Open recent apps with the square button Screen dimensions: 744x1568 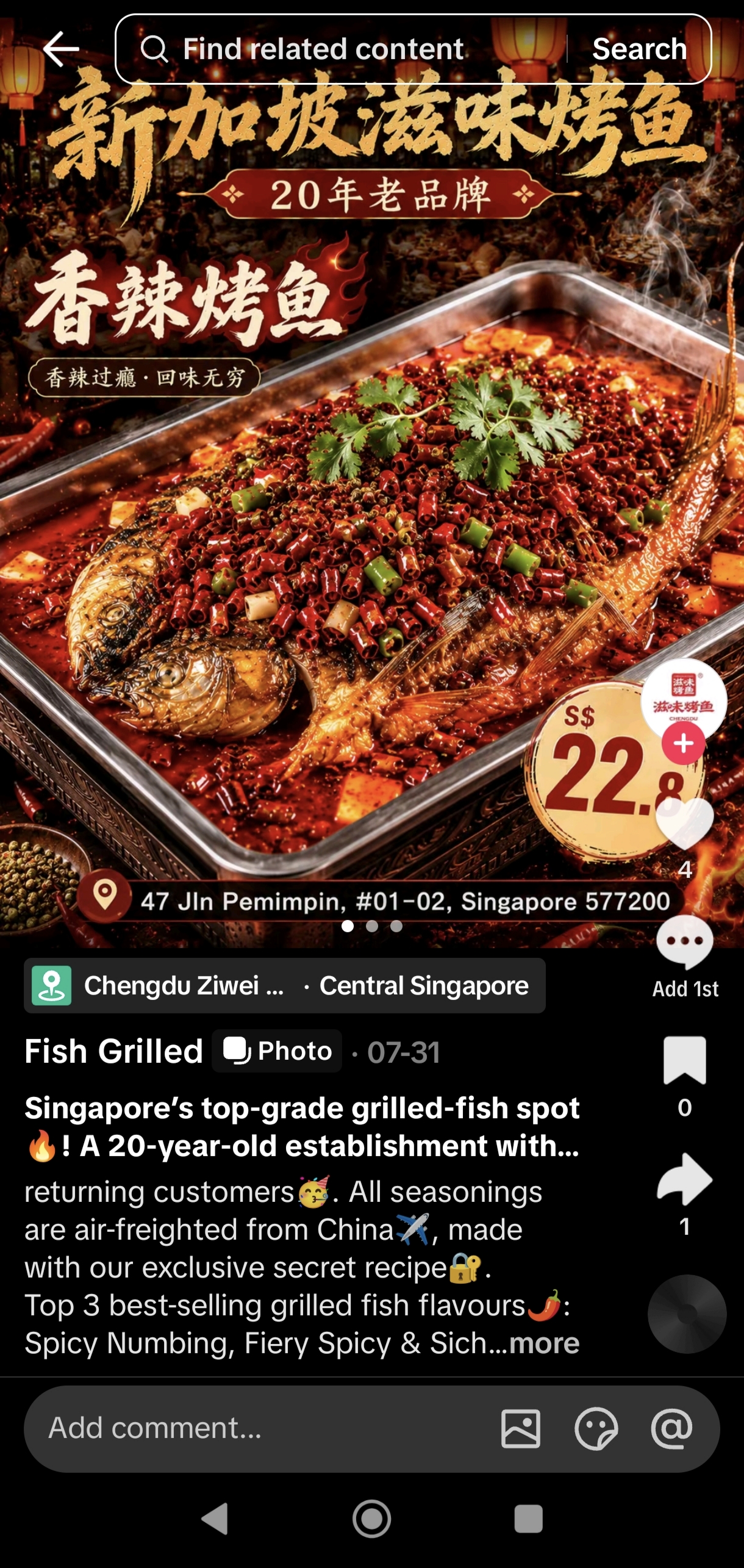click(528, 1519)
